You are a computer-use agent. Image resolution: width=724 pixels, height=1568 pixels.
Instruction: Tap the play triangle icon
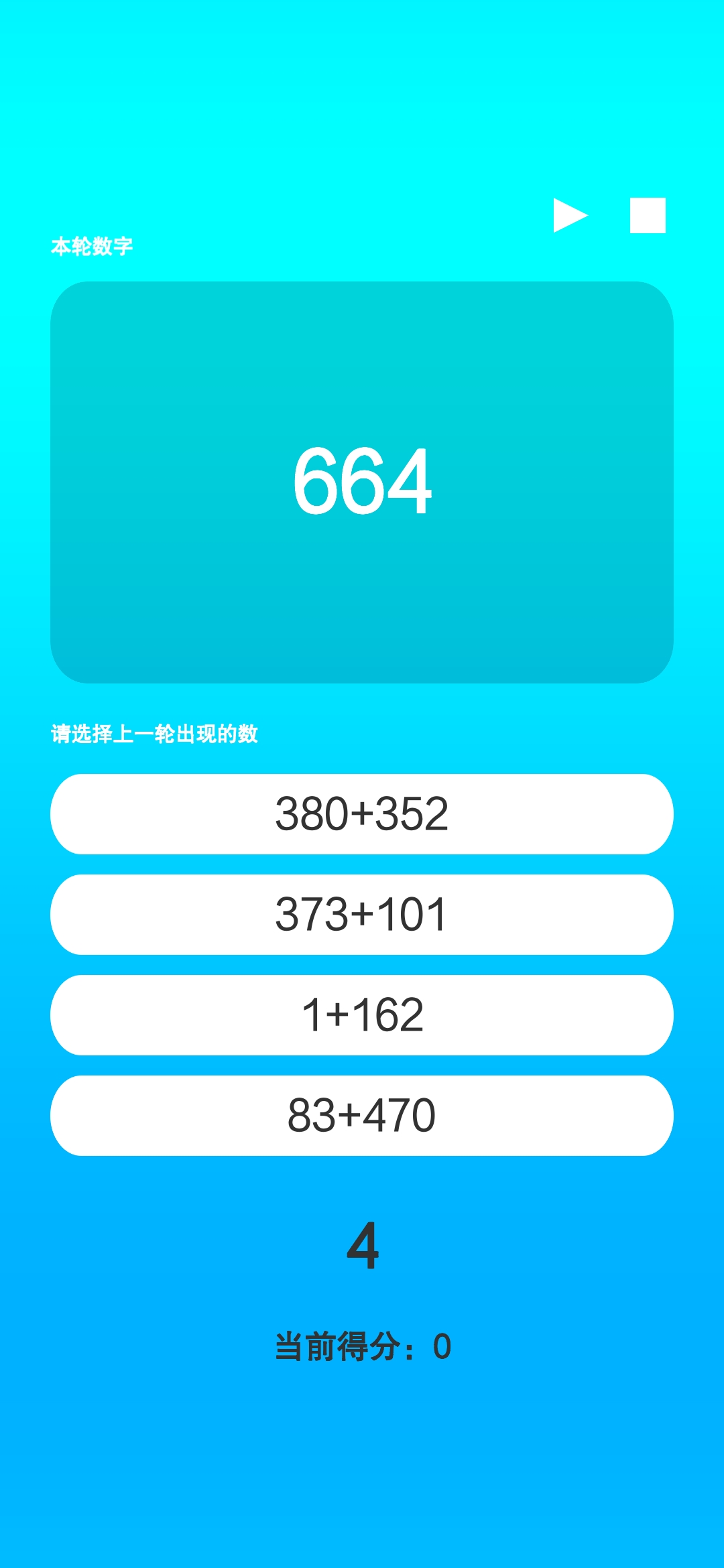coord(570,215)
